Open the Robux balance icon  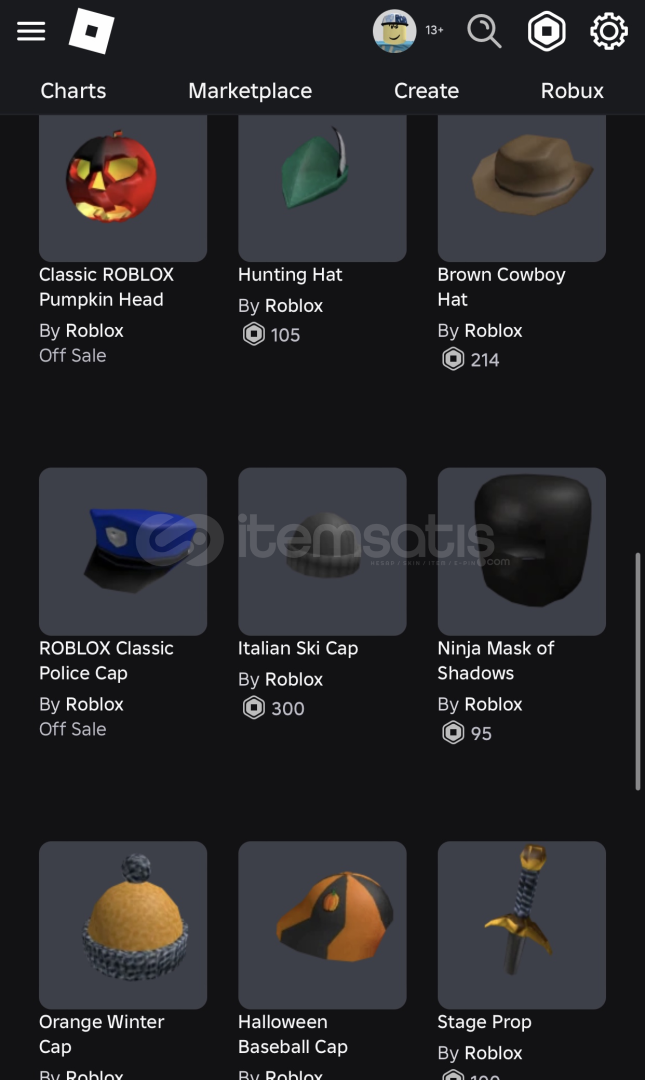pos(546,31)
